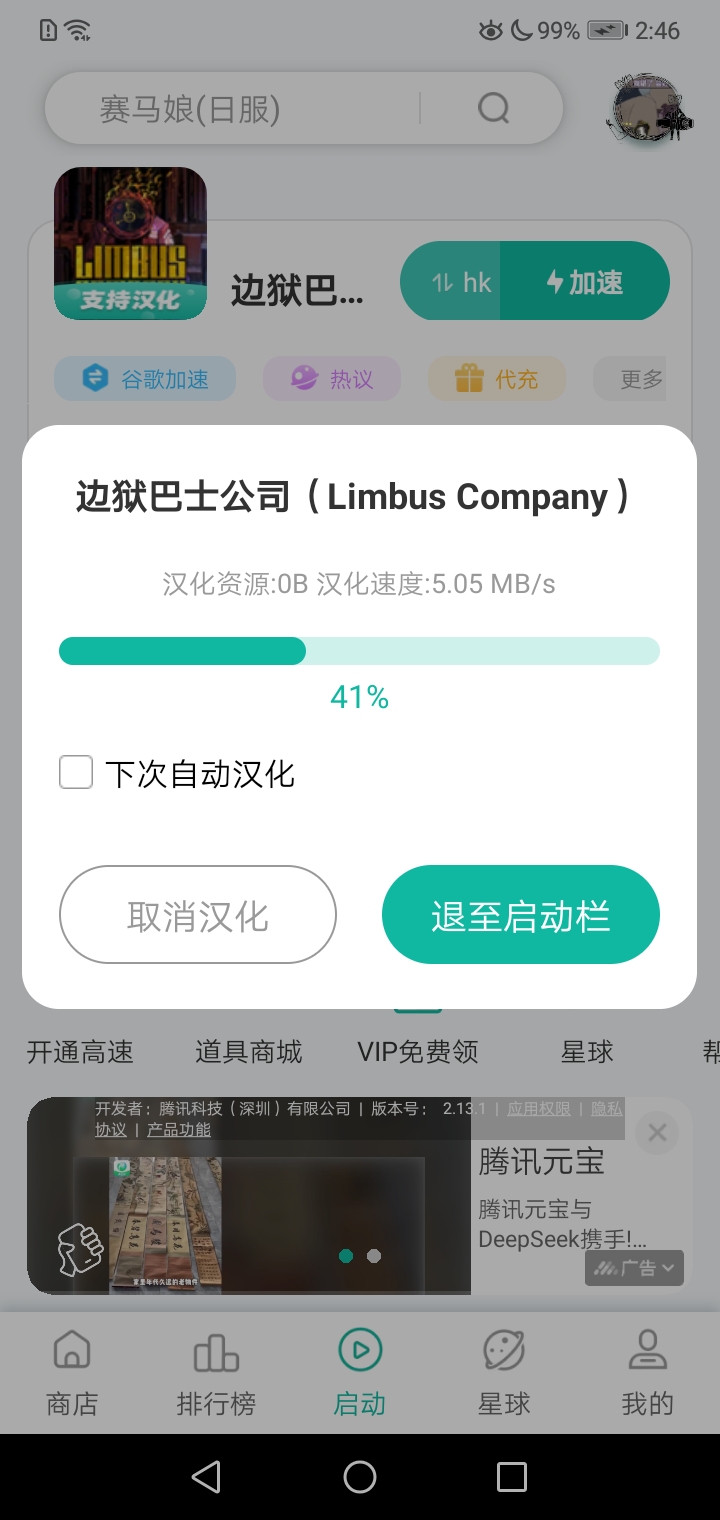Close the 腾讯元宝 ad banner
Viewport: 720px width, 1520px height.
[x=657, y=1133]
